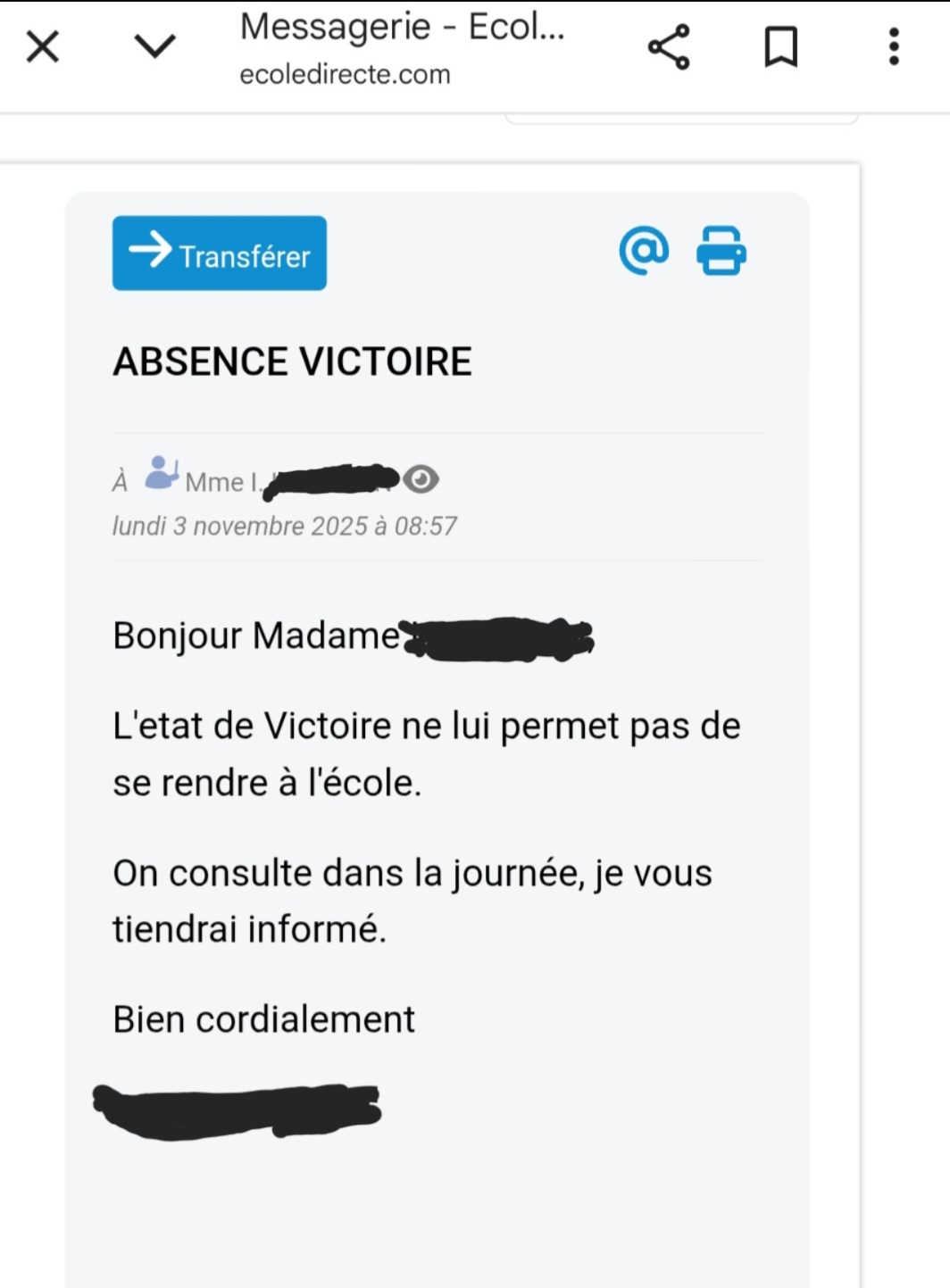The image size is (950, 1288).
Task: Expand the browser dropdown chevron
Action: pos(154,46)
